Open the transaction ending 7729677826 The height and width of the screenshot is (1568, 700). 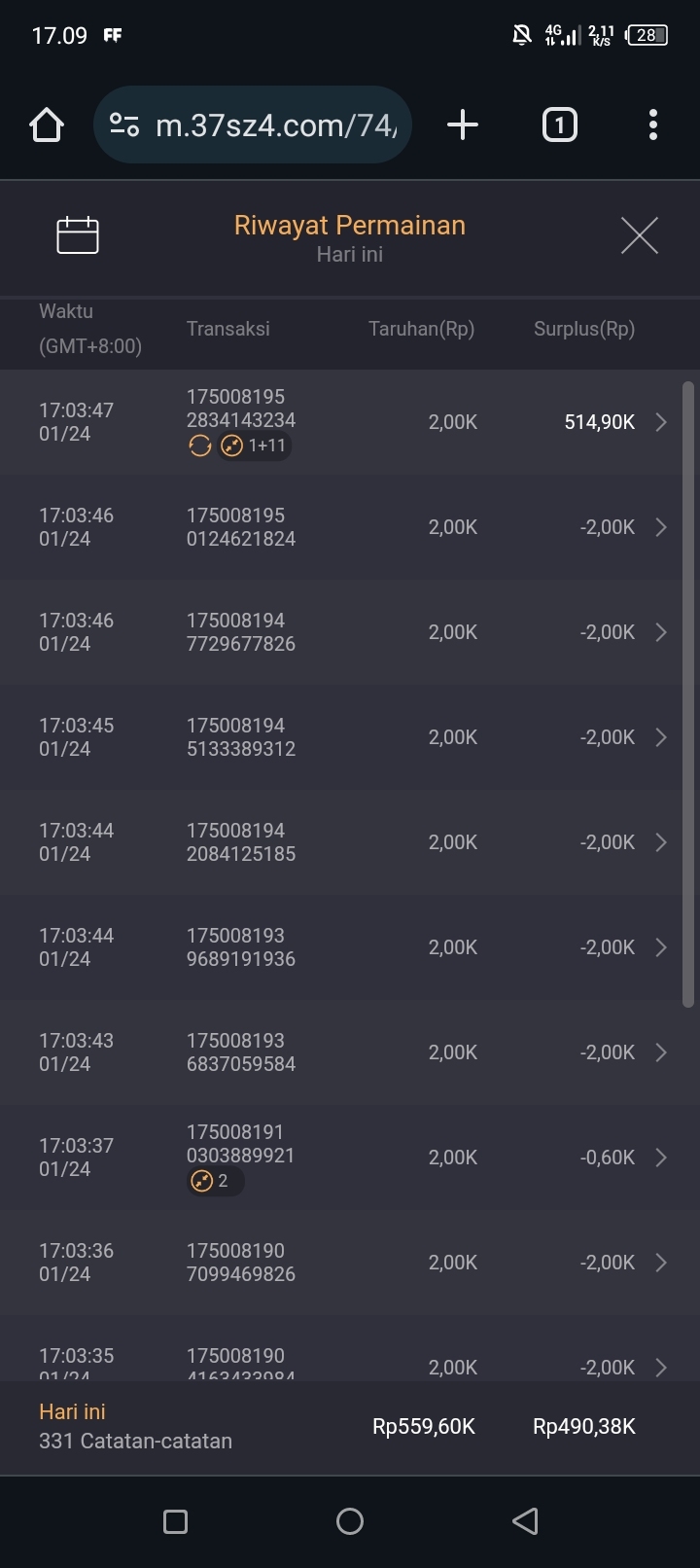coord(350,632)
